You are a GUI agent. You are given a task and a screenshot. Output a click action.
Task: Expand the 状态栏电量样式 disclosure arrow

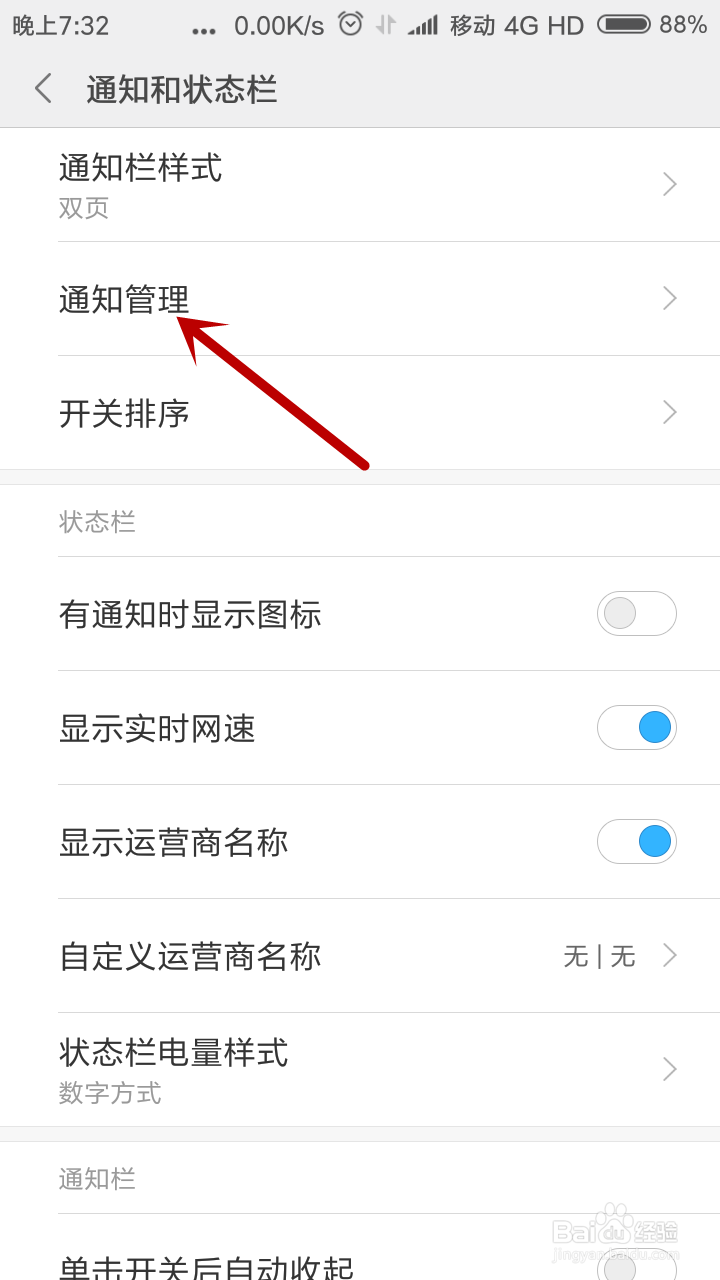click(669, 1069)
